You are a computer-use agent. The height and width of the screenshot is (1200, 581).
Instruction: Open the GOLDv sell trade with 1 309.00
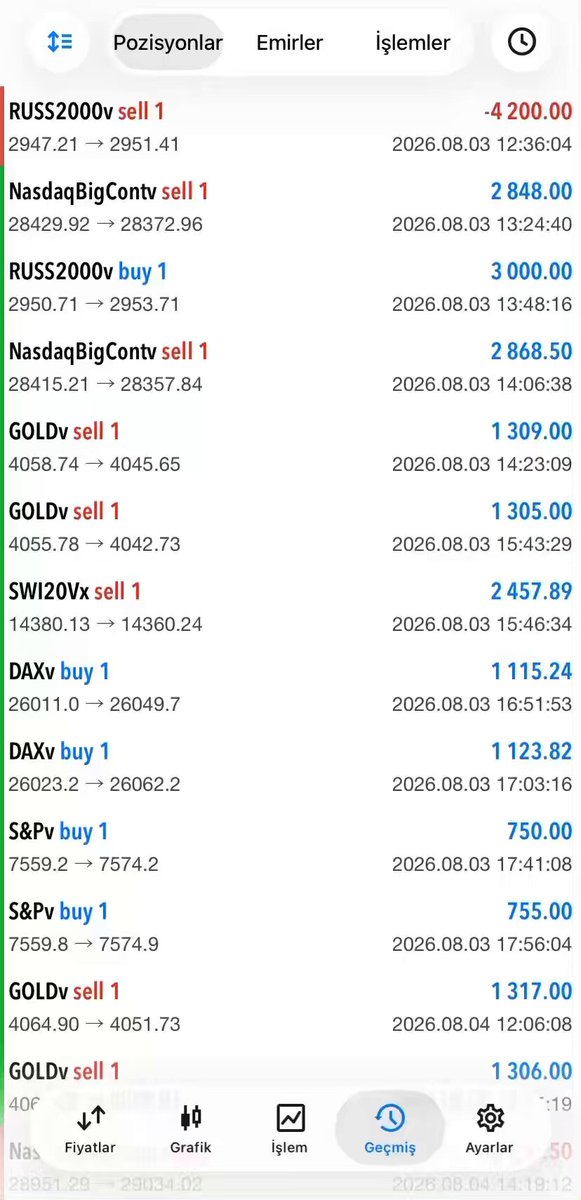[290, 447]
